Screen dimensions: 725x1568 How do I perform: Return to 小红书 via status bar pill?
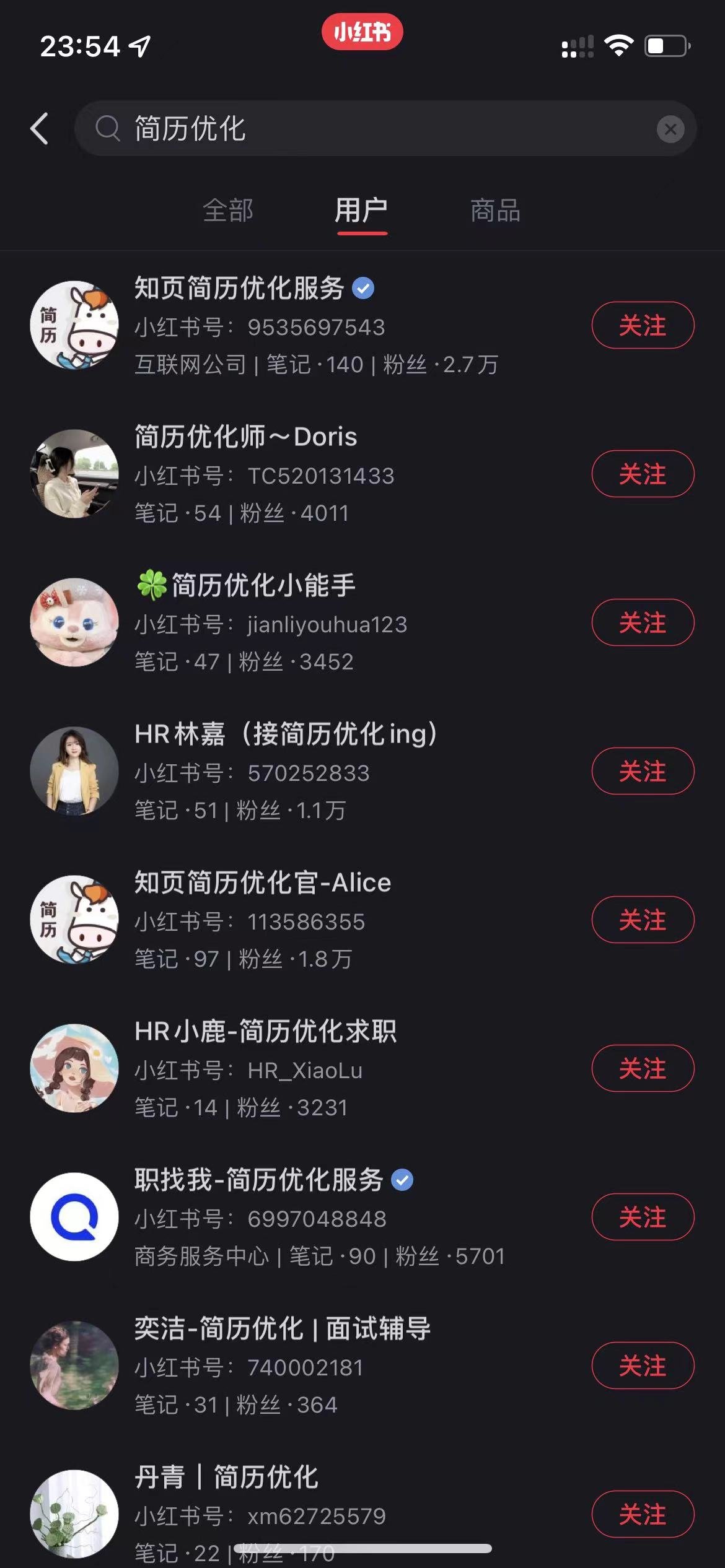(362, 32)
